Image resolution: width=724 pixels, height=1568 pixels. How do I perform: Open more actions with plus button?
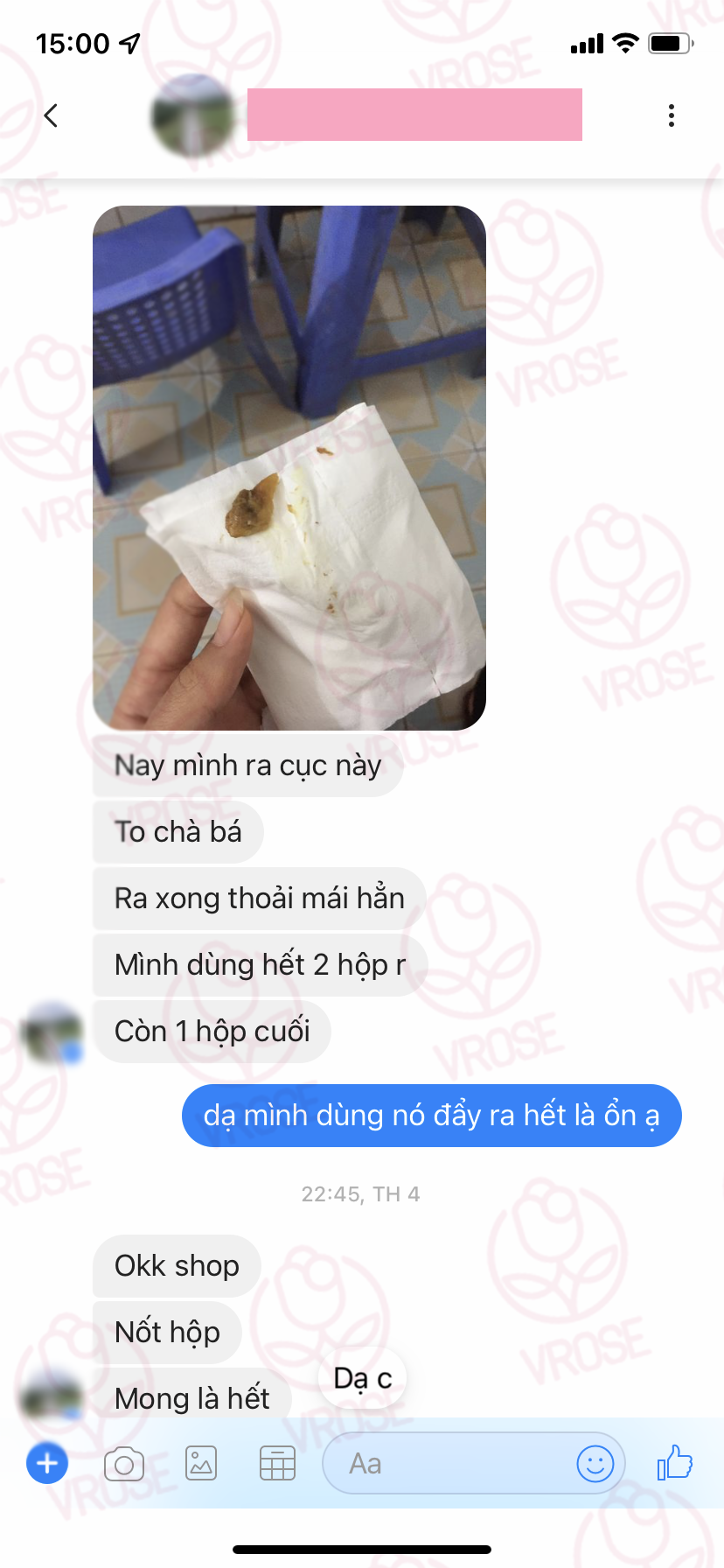click(x=47, y=1463)
